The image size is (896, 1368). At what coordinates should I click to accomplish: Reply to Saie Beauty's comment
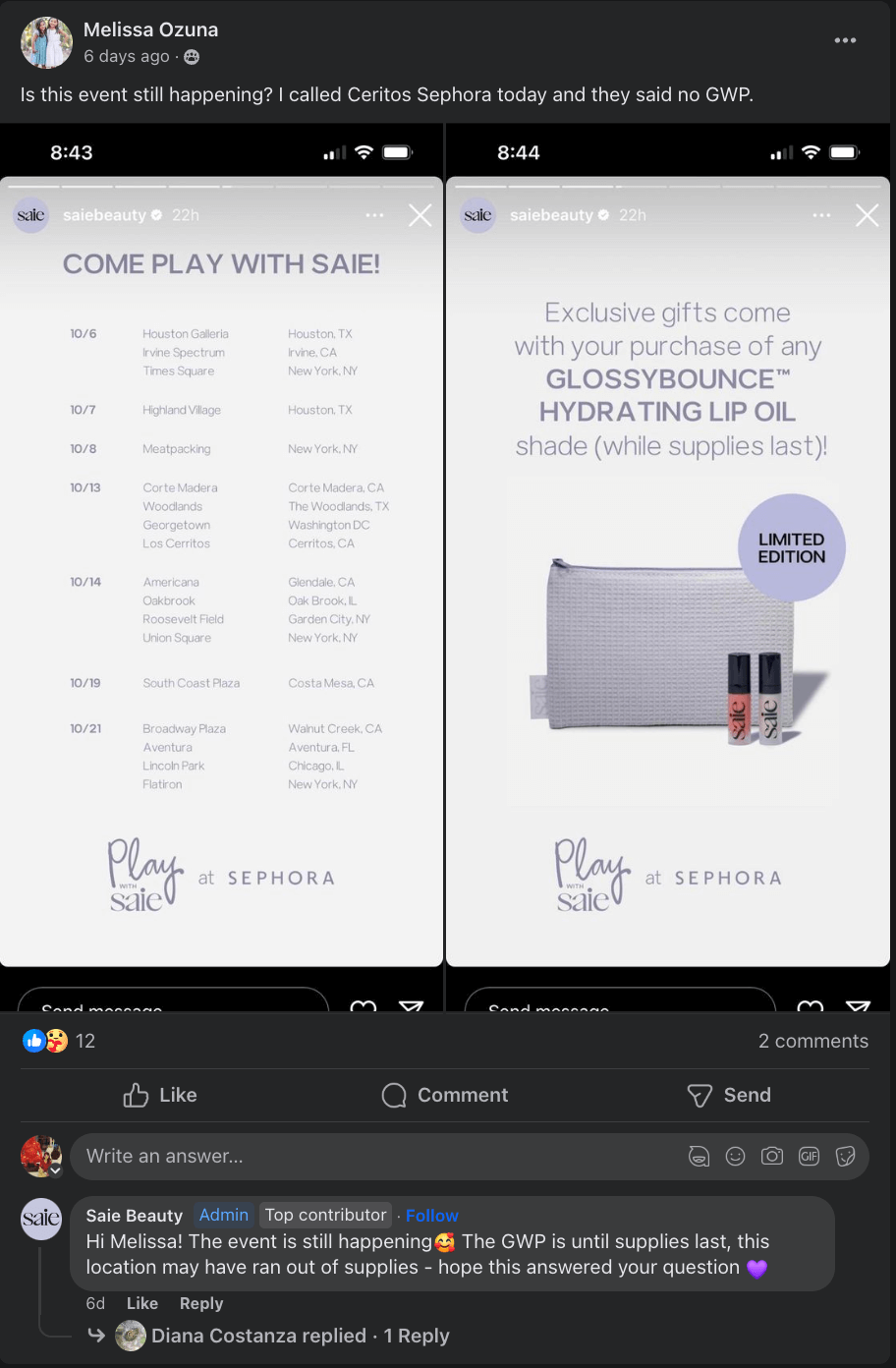(x=200, y=1303)
